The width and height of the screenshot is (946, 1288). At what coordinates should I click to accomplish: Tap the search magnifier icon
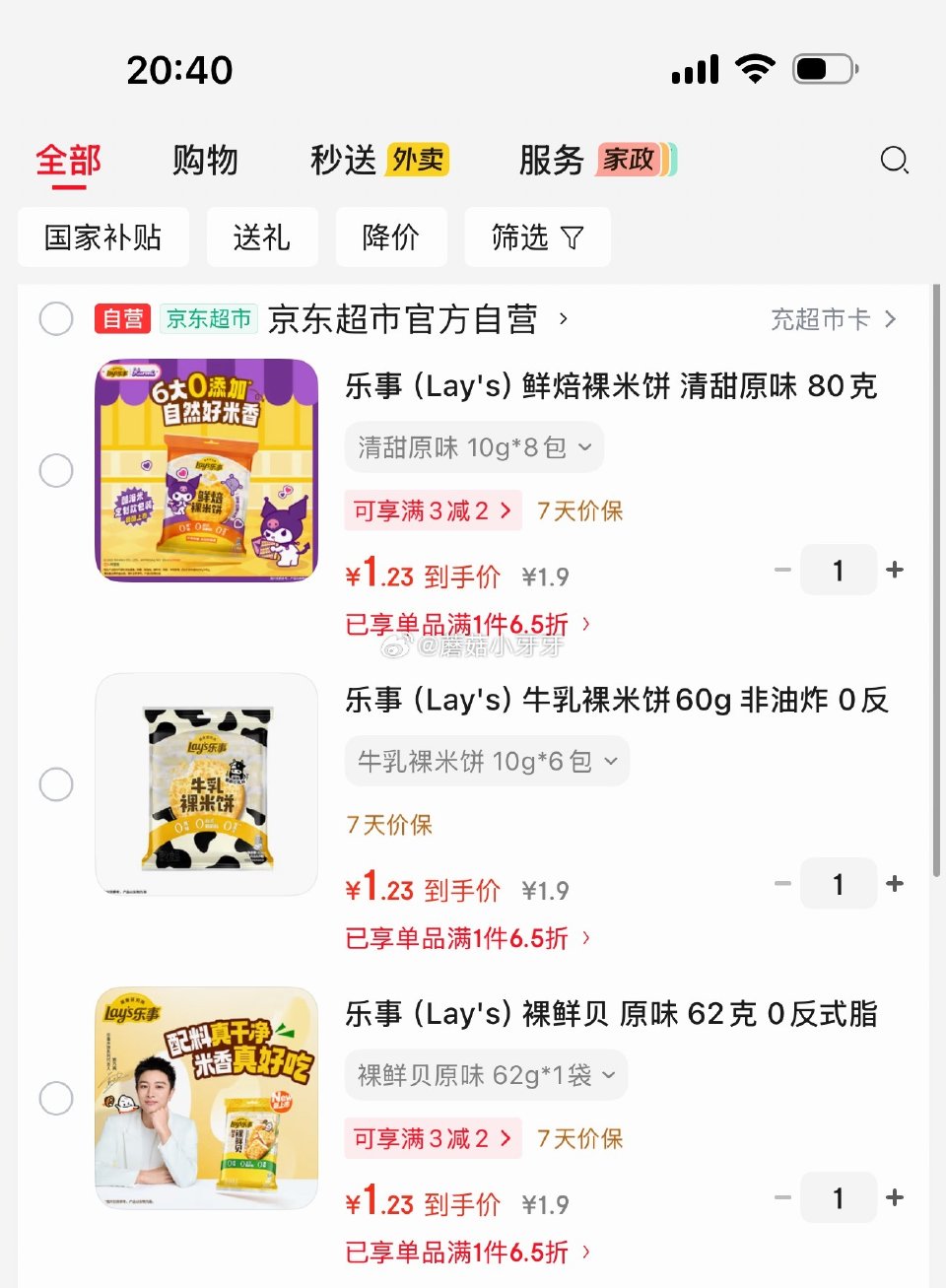[x=894, y=160]
